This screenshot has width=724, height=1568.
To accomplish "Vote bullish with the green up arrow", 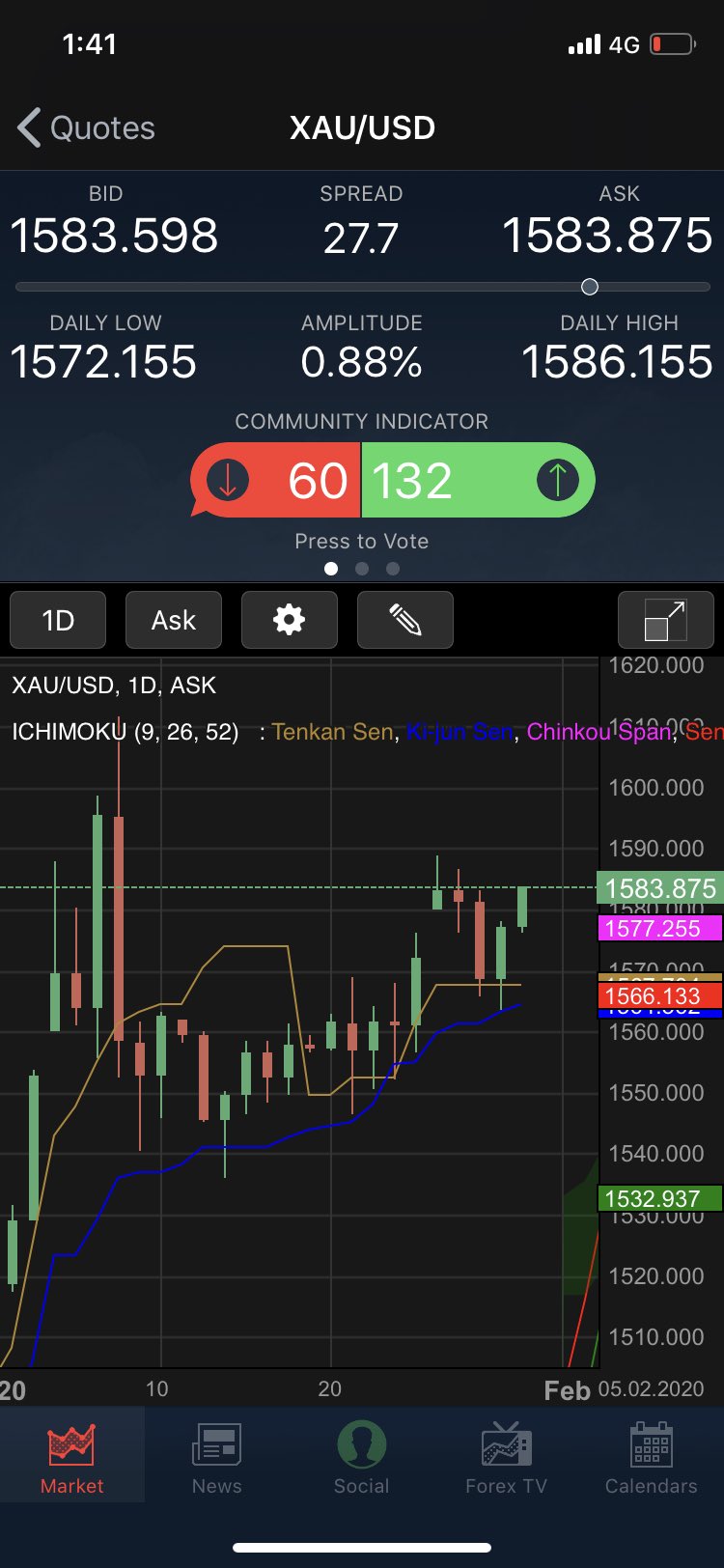I will point(557,480).
